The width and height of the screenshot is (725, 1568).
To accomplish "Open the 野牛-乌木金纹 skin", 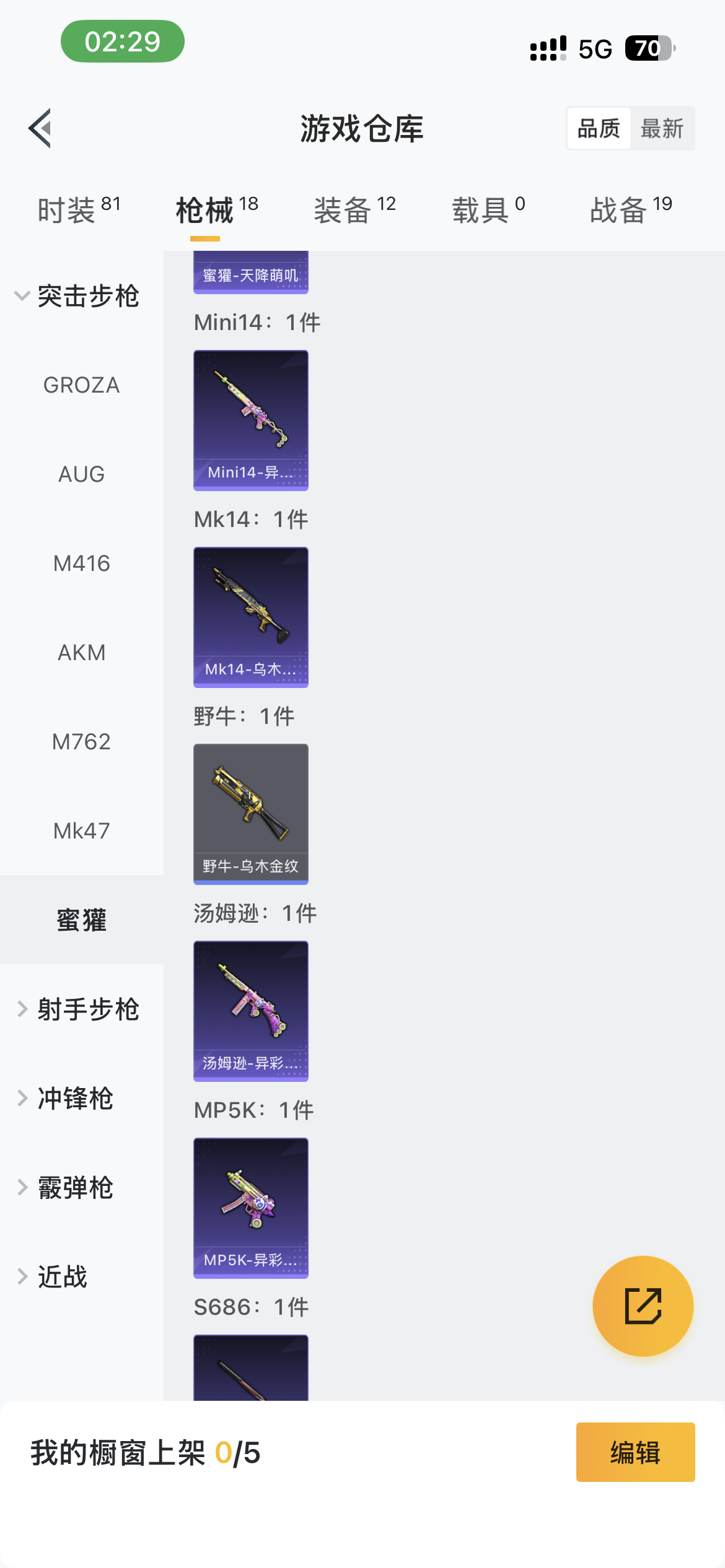I will pos(251,814).
